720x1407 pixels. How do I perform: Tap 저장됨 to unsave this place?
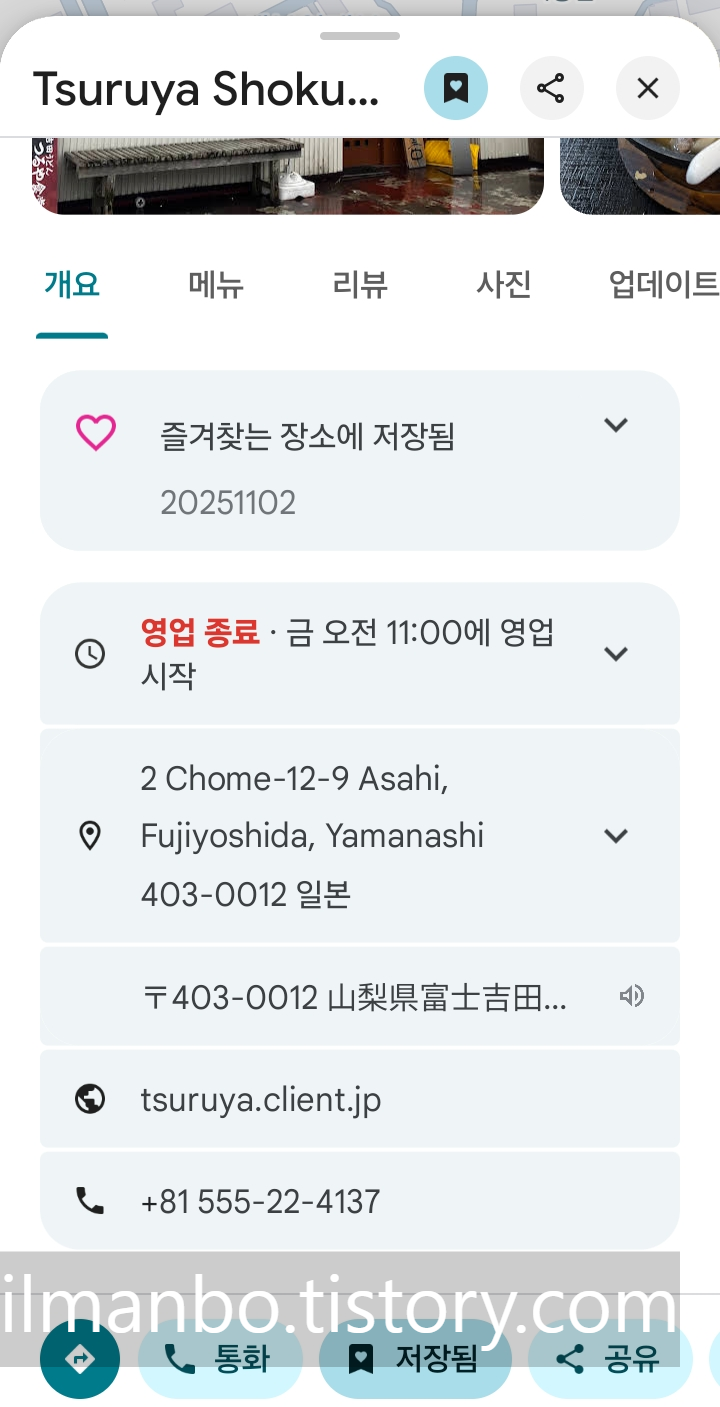415,1358
